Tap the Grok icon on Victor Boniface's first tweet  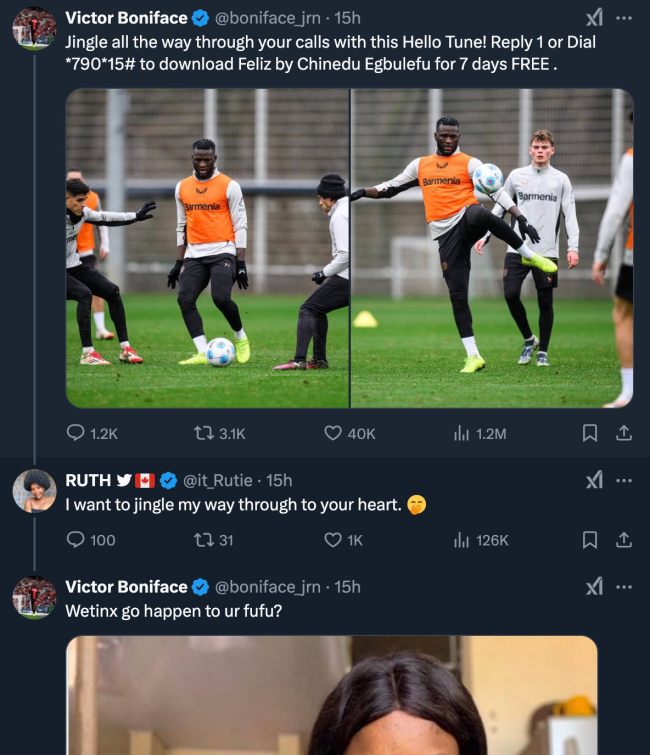[x=594, y=18]
